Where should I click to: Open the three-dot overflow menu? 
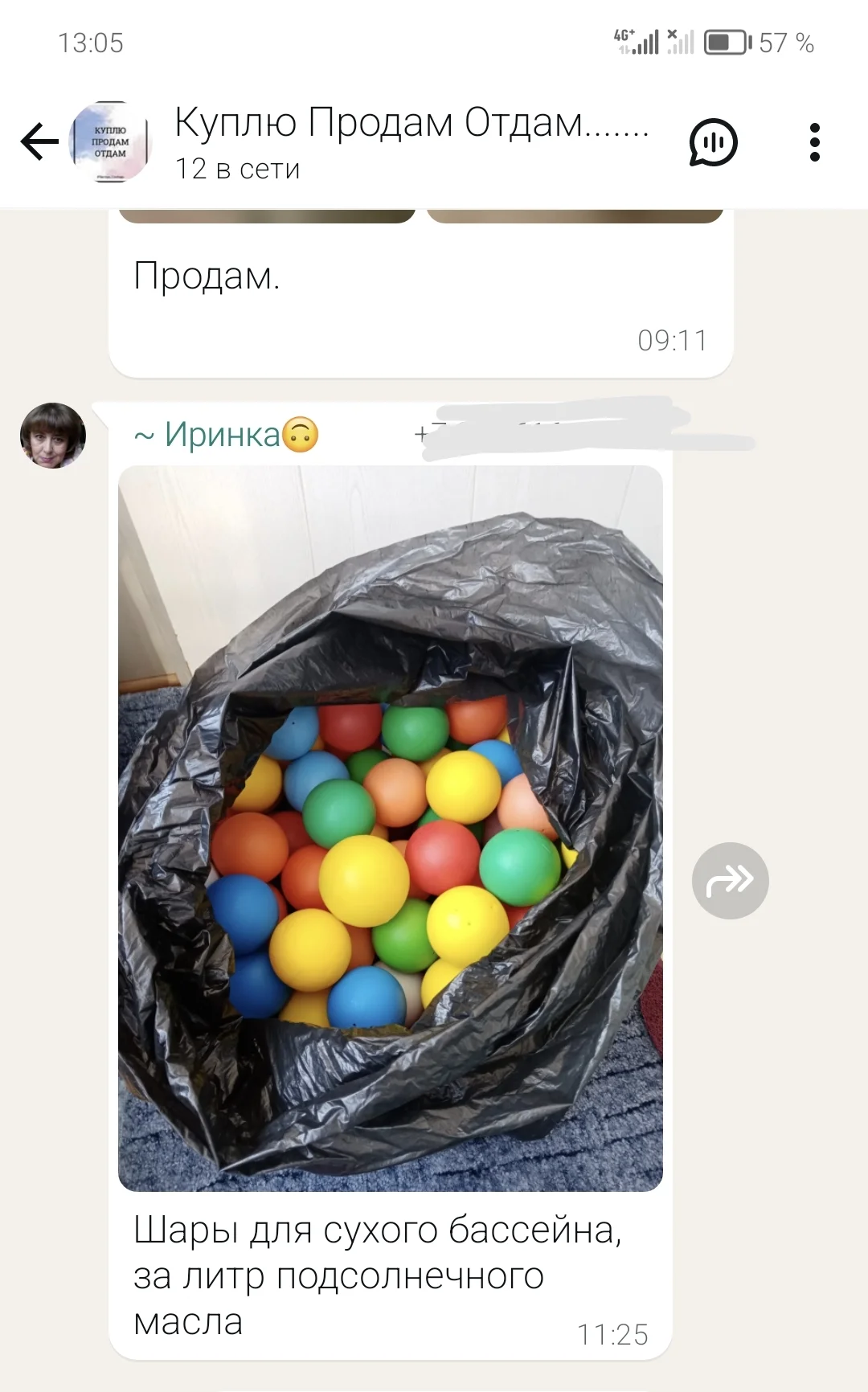(816, 142)
